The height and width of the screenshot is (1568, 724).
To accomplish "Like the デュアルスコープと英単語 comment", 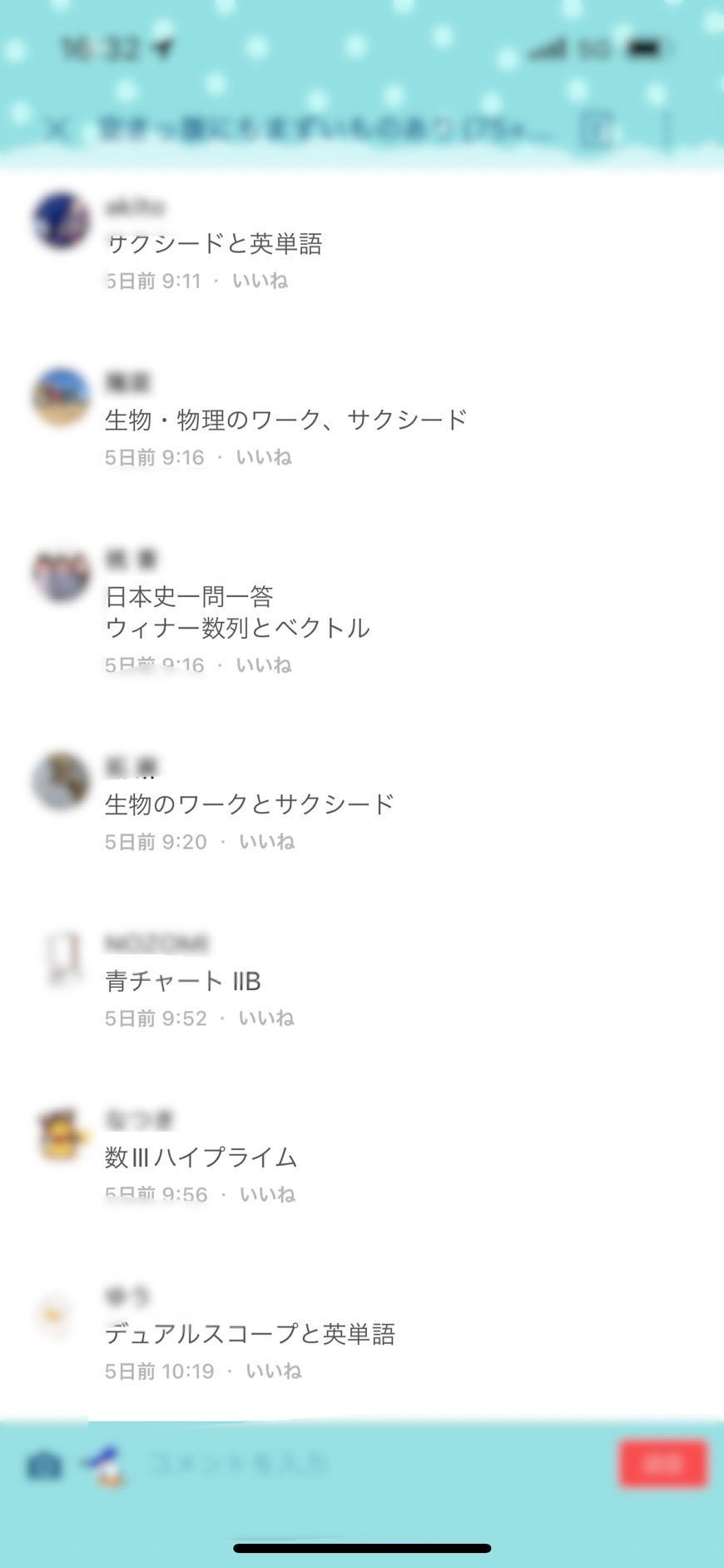I will (273, 1371).
